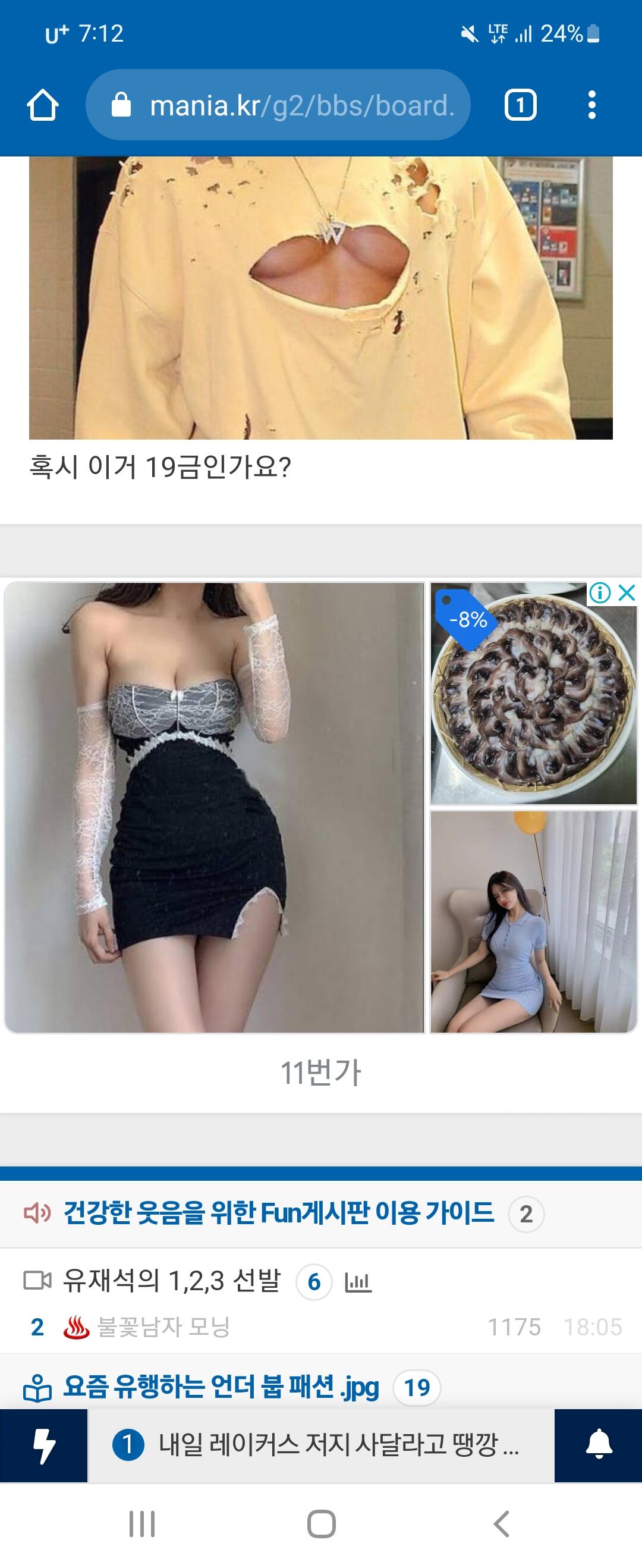Tap the lightning bolt button

coord(44,1445)
